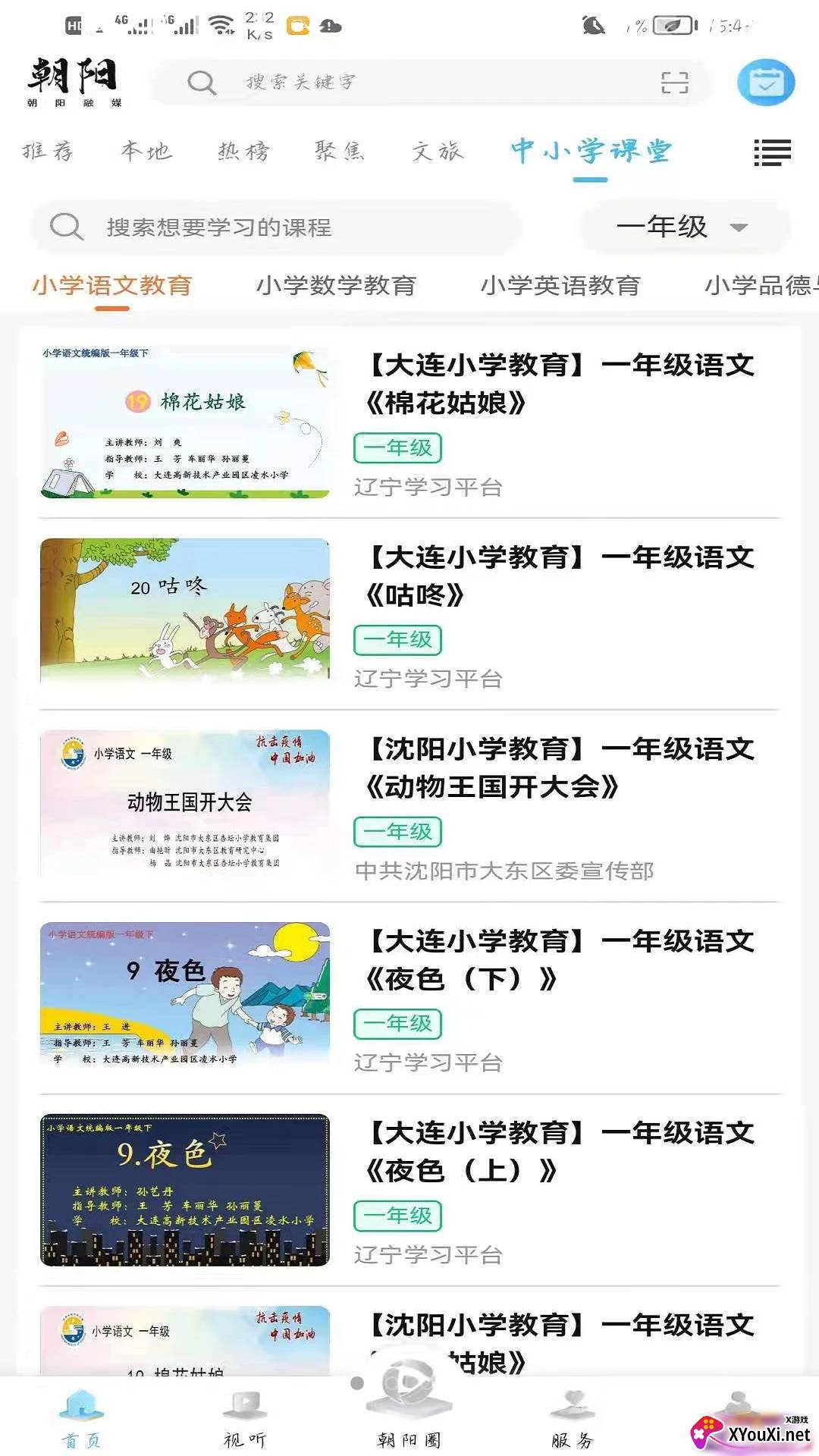819x1456 pixels.
Task: Switch to the 推荐 tab
Action: pyautogui.click(x=47, y=151)
